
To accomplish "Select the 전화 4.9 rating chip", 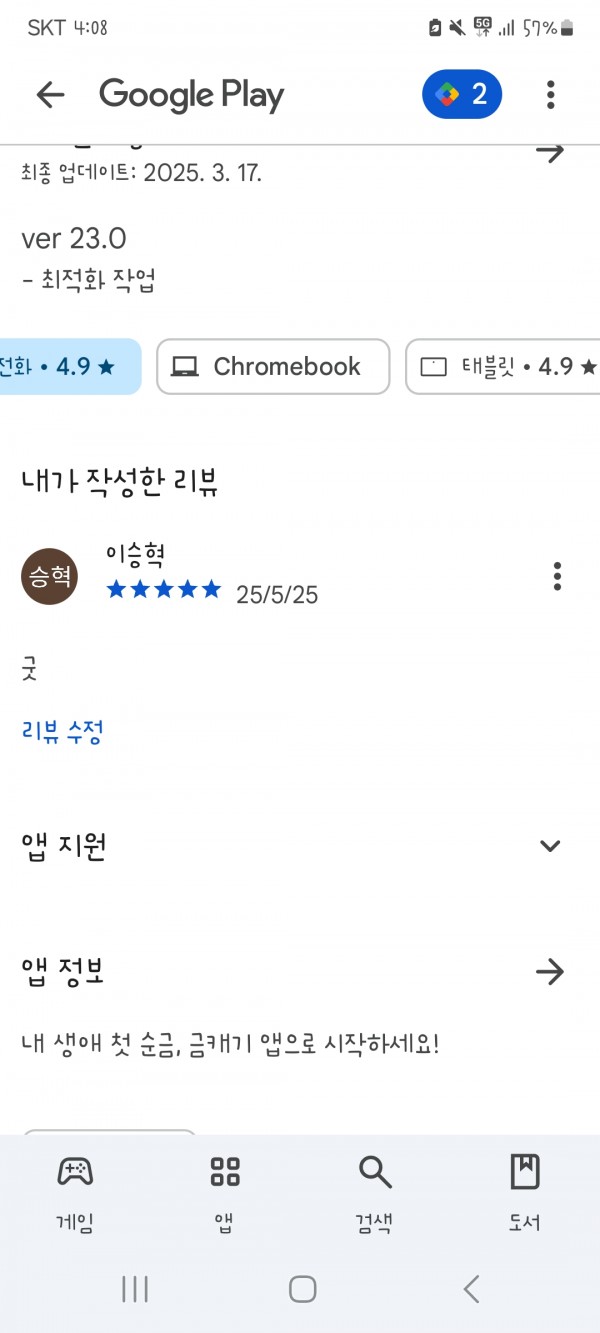I will [70, 366].
